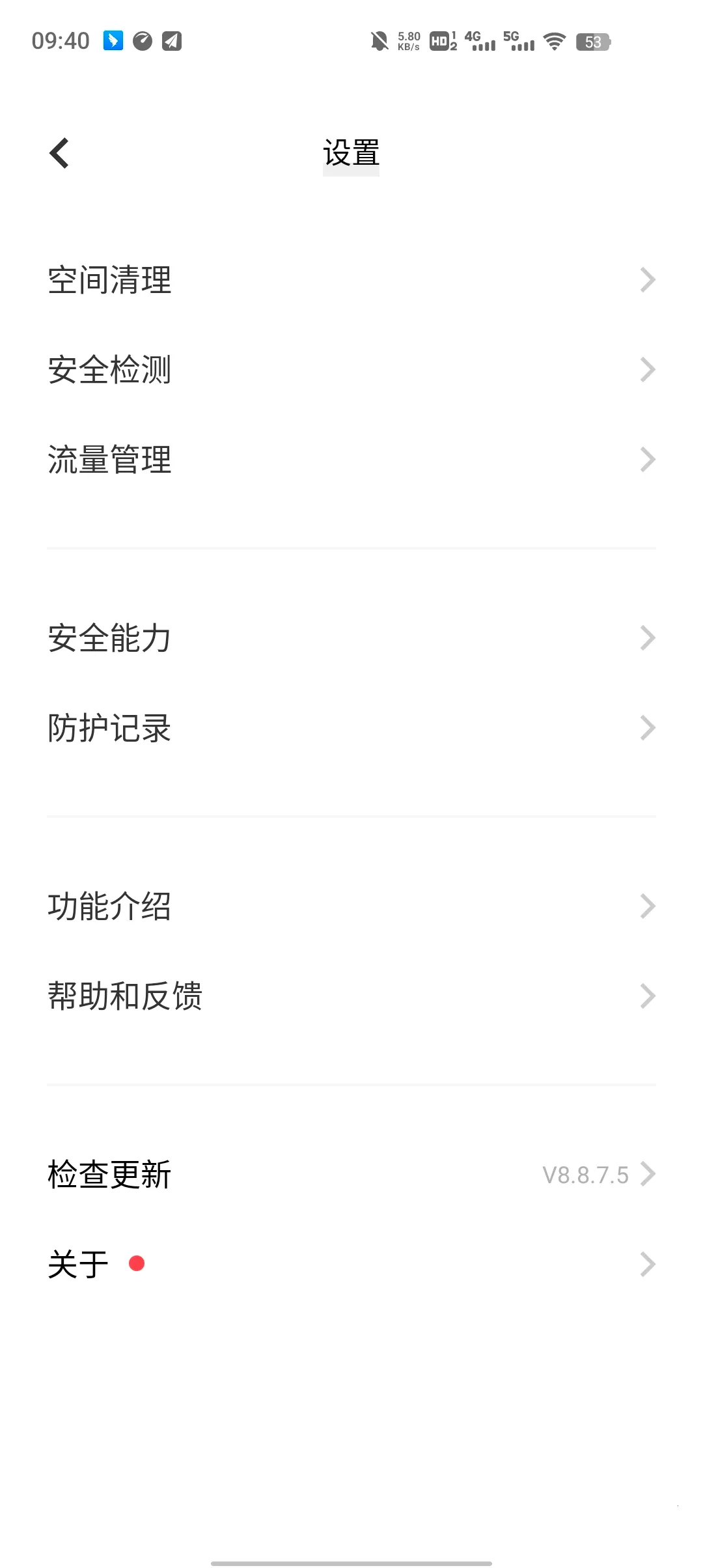
Task: Tap the 功能介绍 row
Action: click(x=351, y=906)
